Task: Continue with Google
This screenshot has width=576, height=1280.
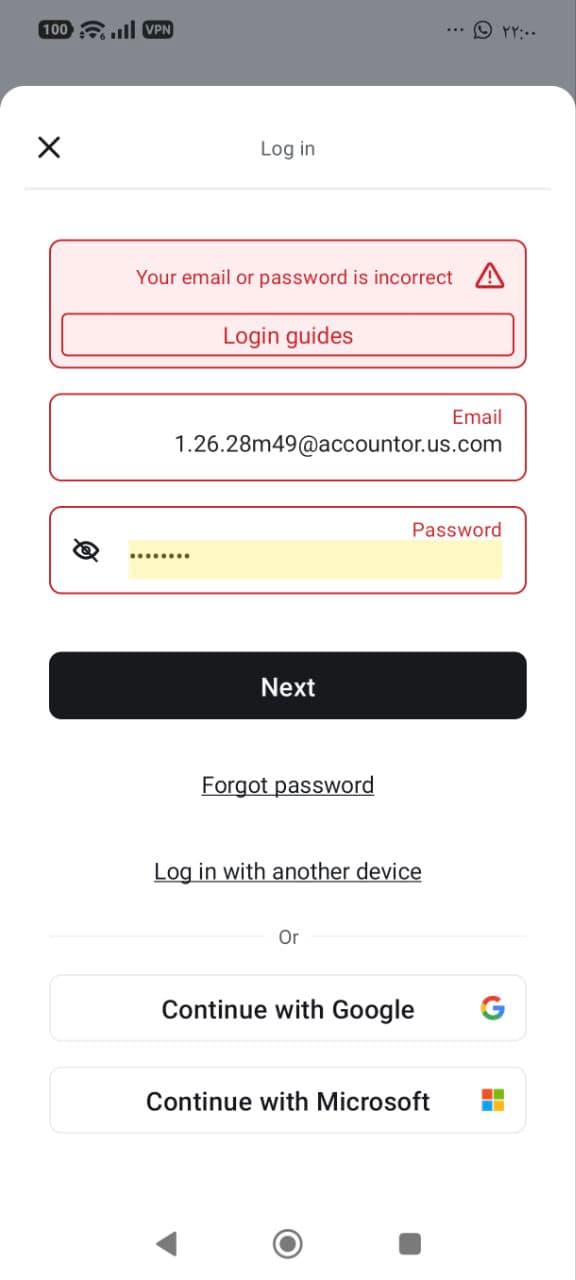Action: (288, 1008)
